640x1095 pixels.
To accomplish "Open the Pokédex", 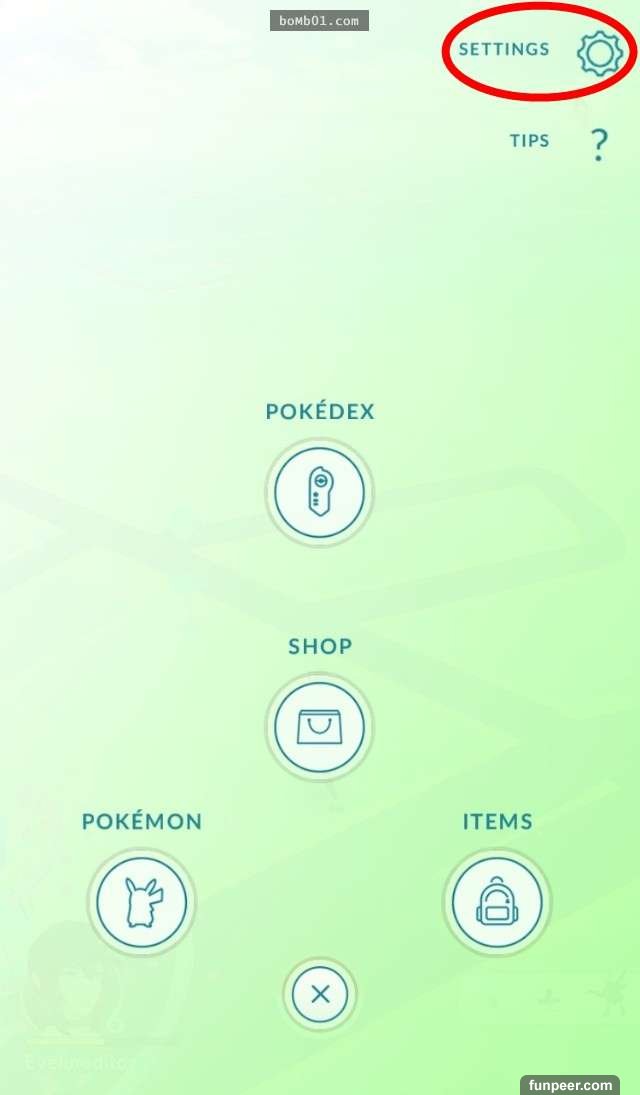I will (x=319, y=493).
